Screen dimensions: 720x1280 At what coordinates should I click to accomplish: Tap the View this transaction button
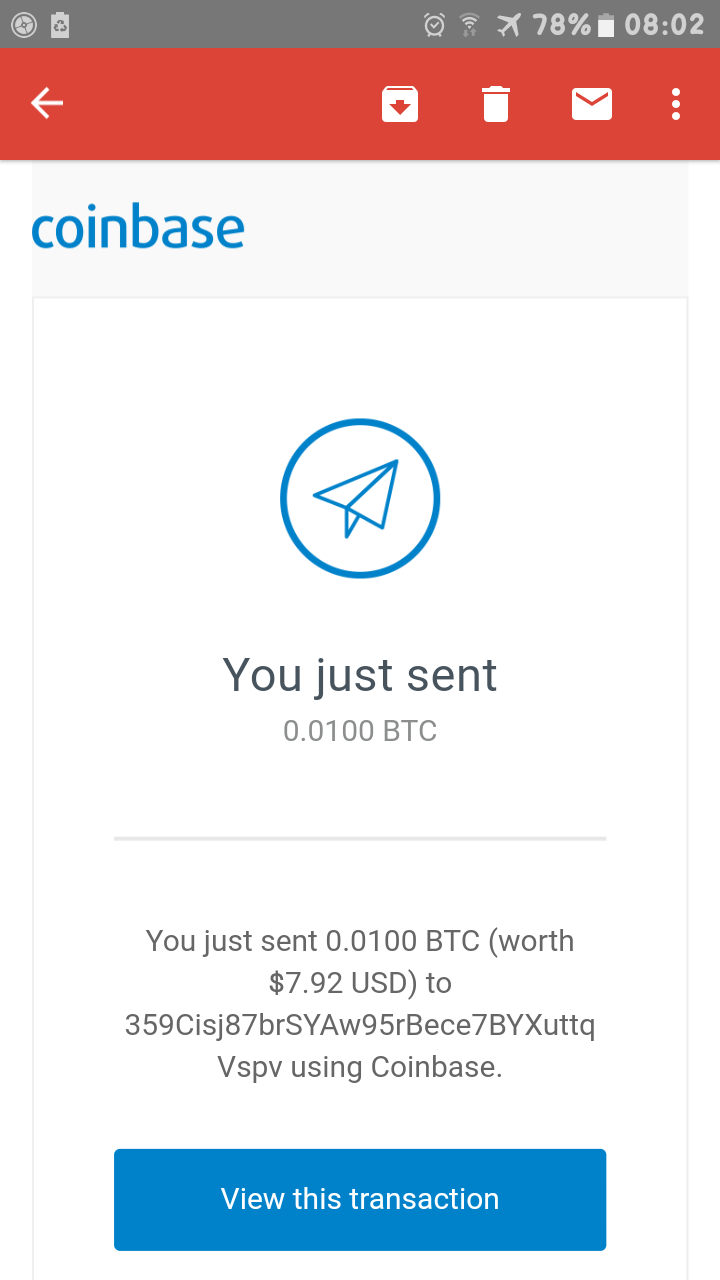coord(360,1199)
